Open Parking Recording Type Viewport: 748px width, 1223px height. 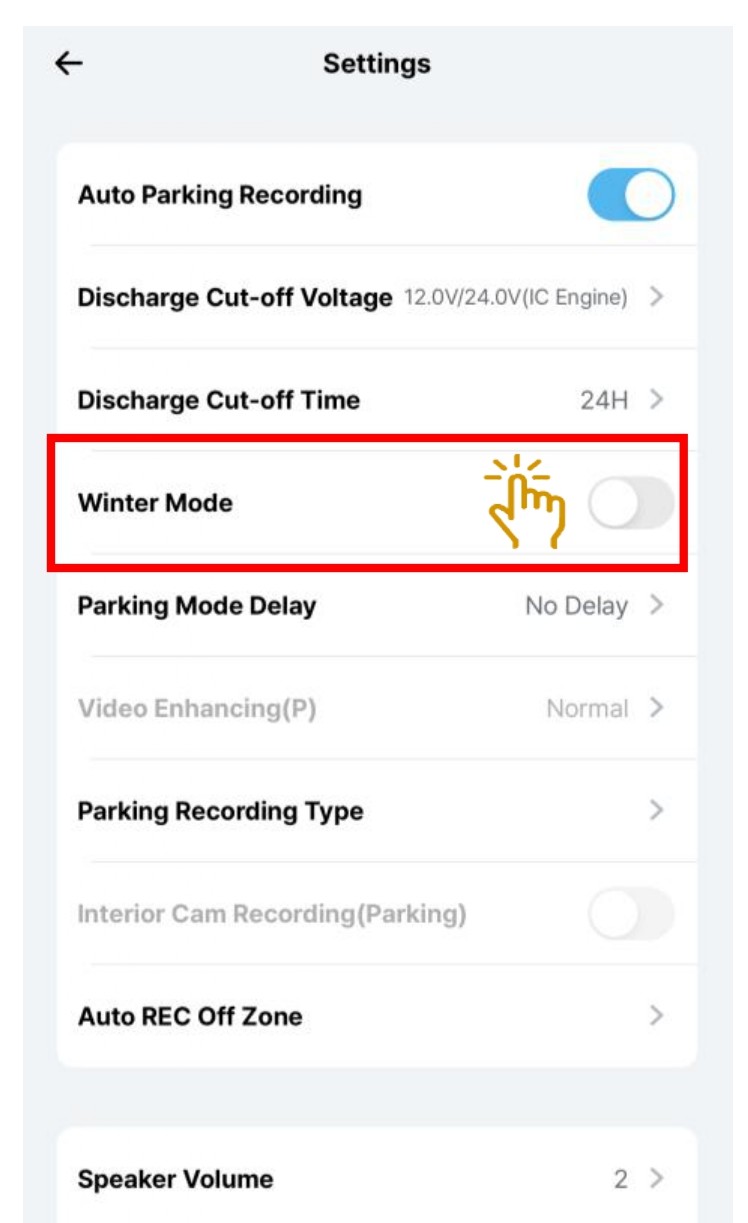point(376,811)
